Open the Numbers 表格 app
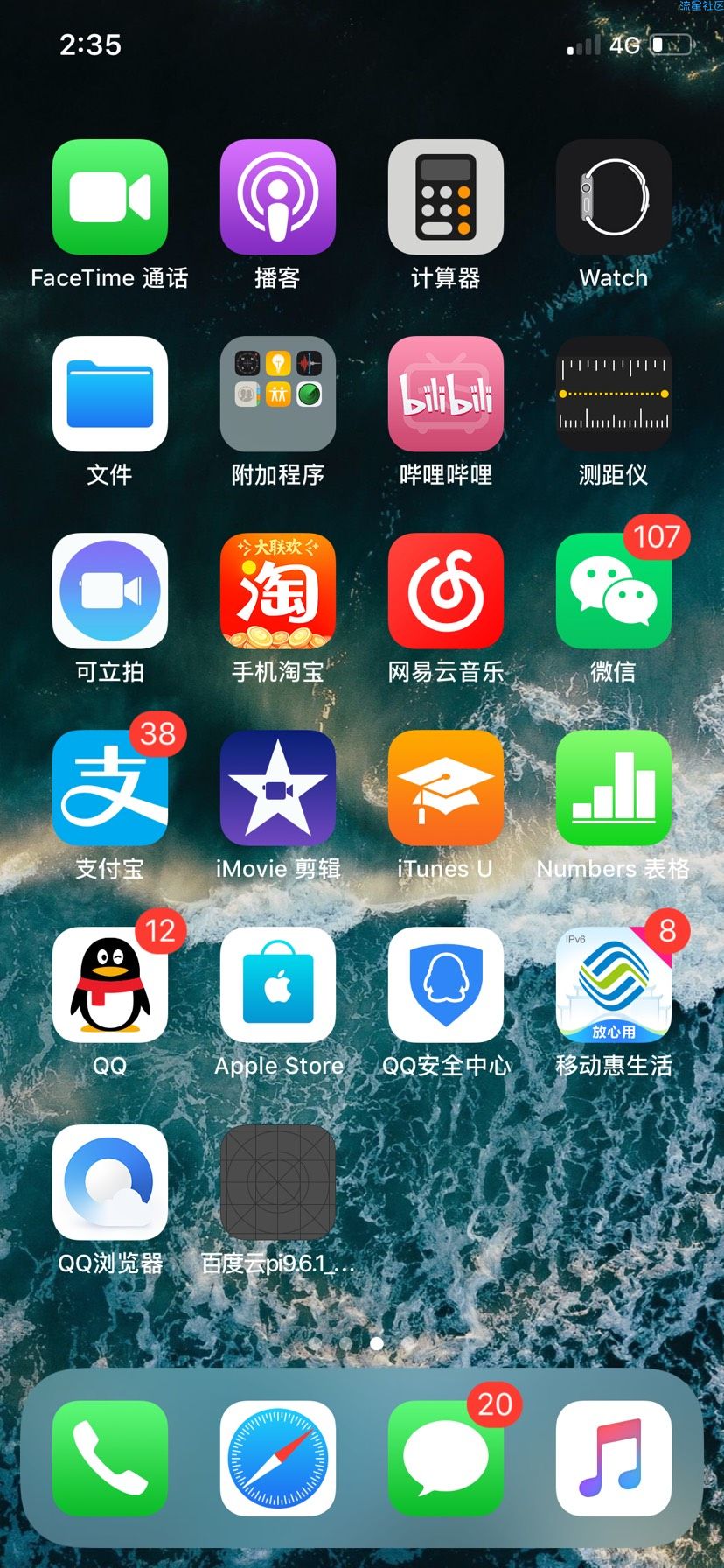The image size is (724, 1568). pyautogui.click(x=614, y=787)
